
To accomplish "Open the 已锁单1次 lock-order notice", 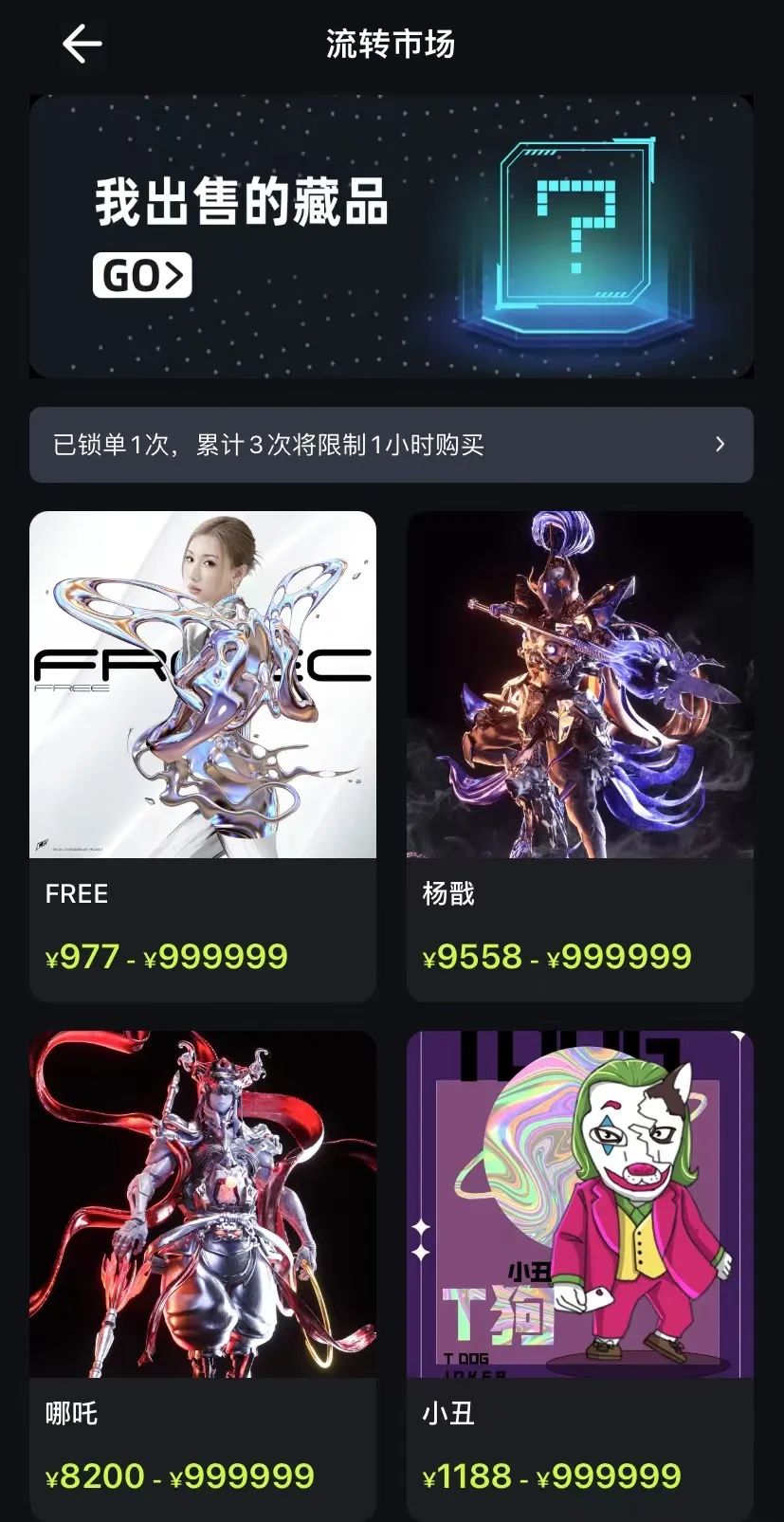I will [x=391, y=445].
